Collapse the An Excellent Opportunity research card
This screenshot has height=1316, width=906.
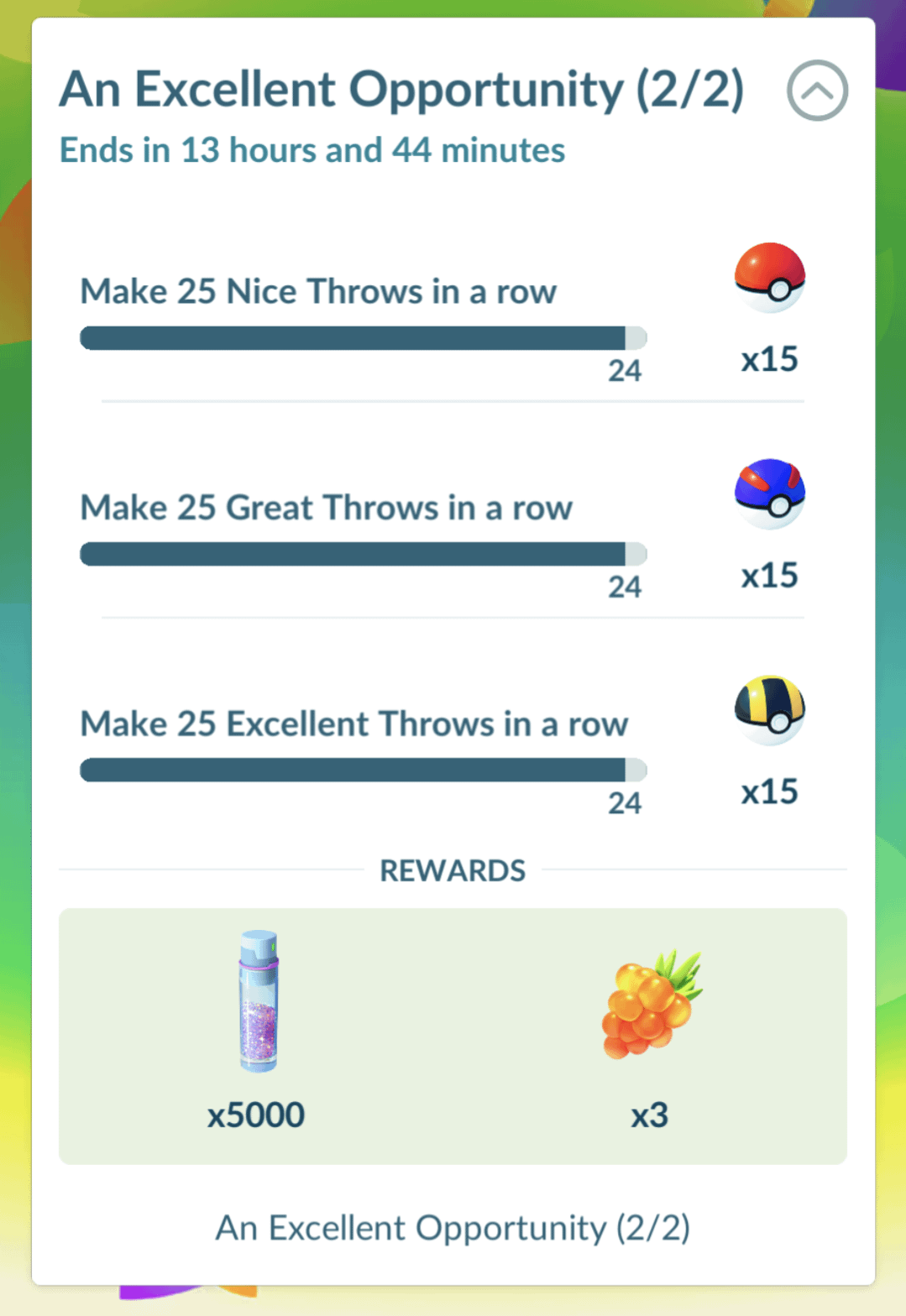coord(816,91)
